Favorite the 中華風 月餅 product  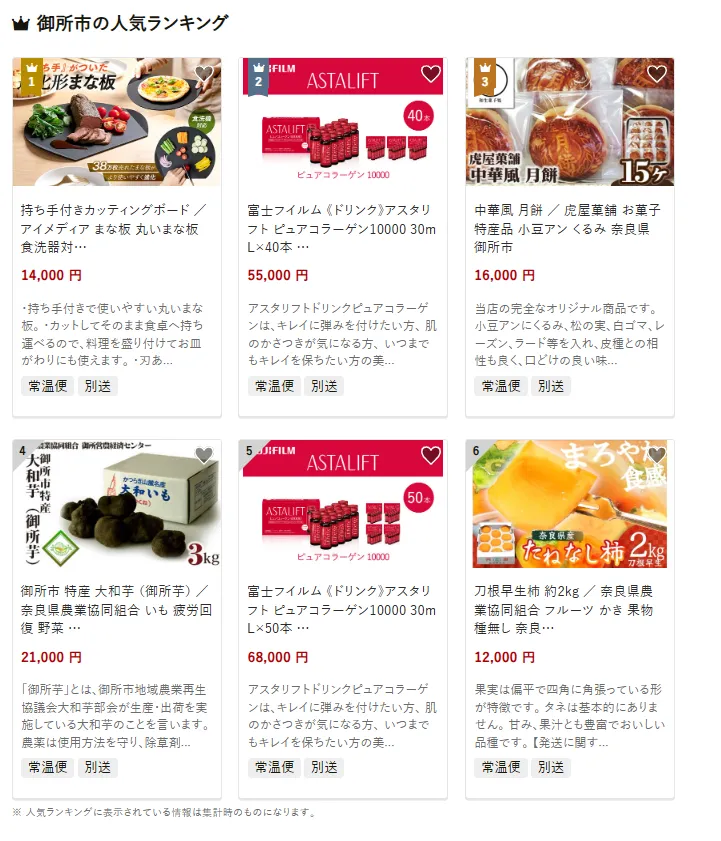click(x=657, y=74)
